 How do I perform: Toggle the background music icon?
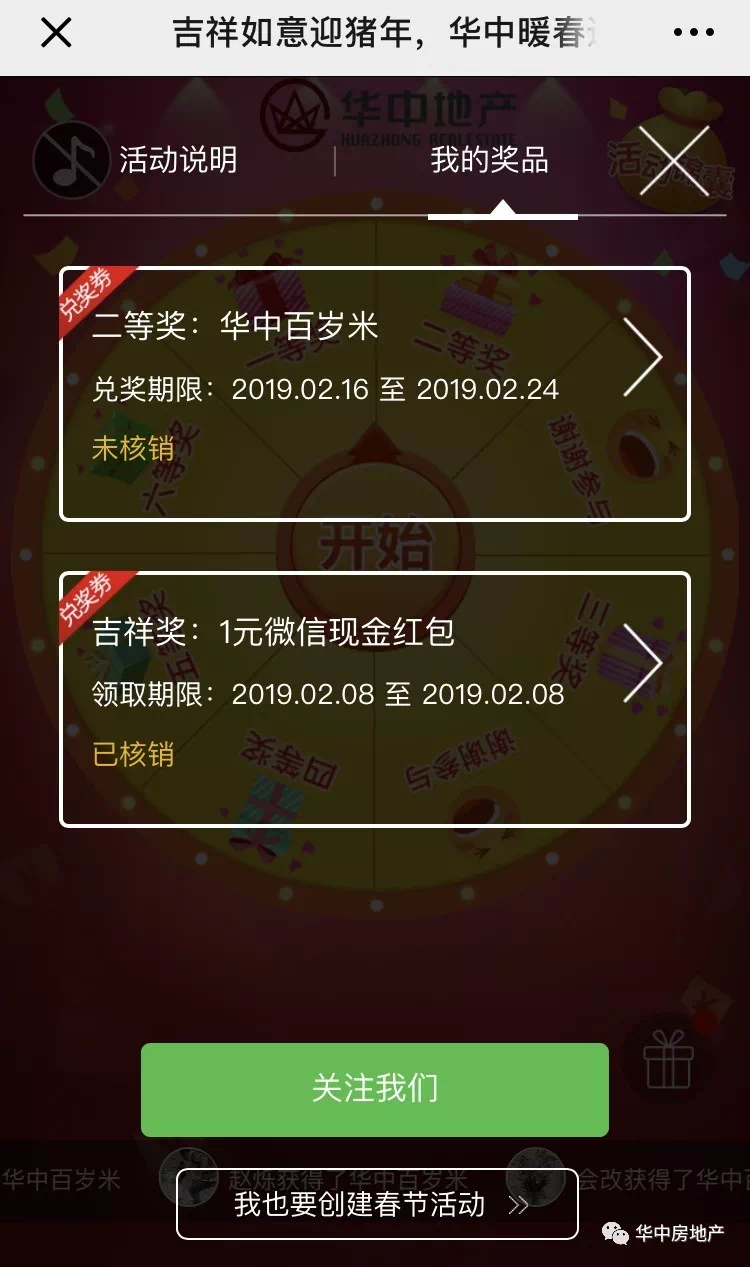70,160
